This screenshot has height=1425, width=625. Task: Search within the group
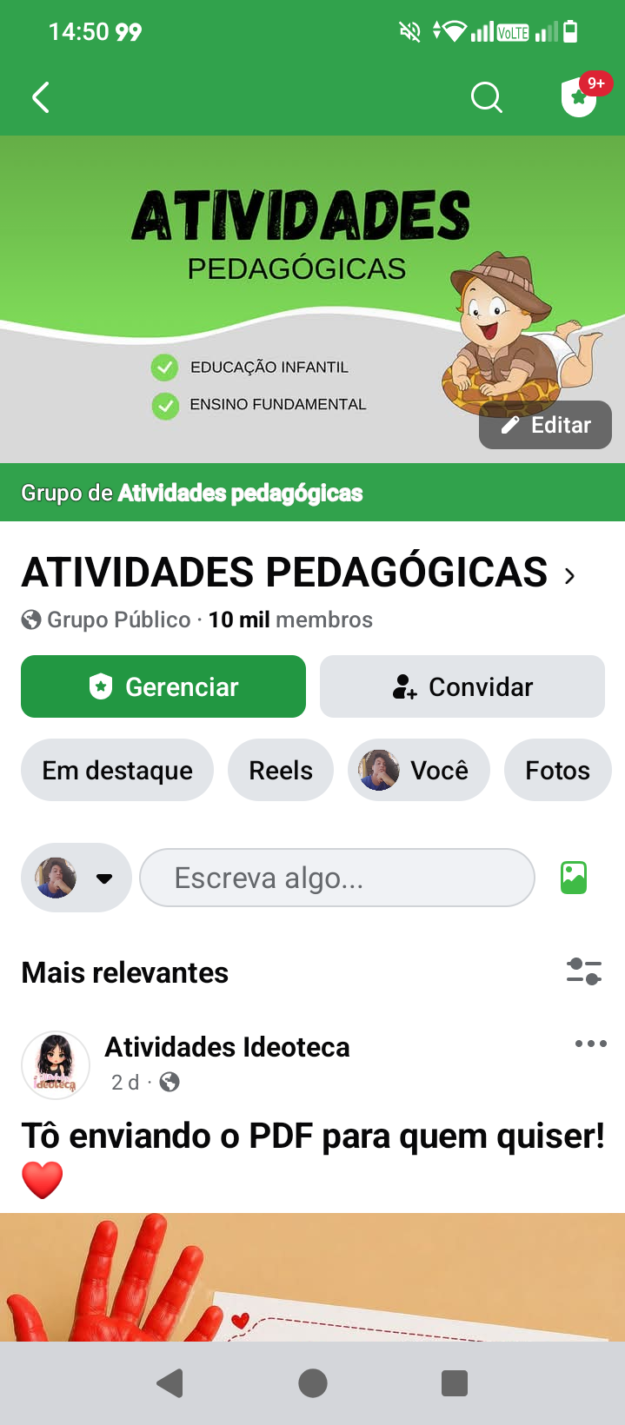486,98
